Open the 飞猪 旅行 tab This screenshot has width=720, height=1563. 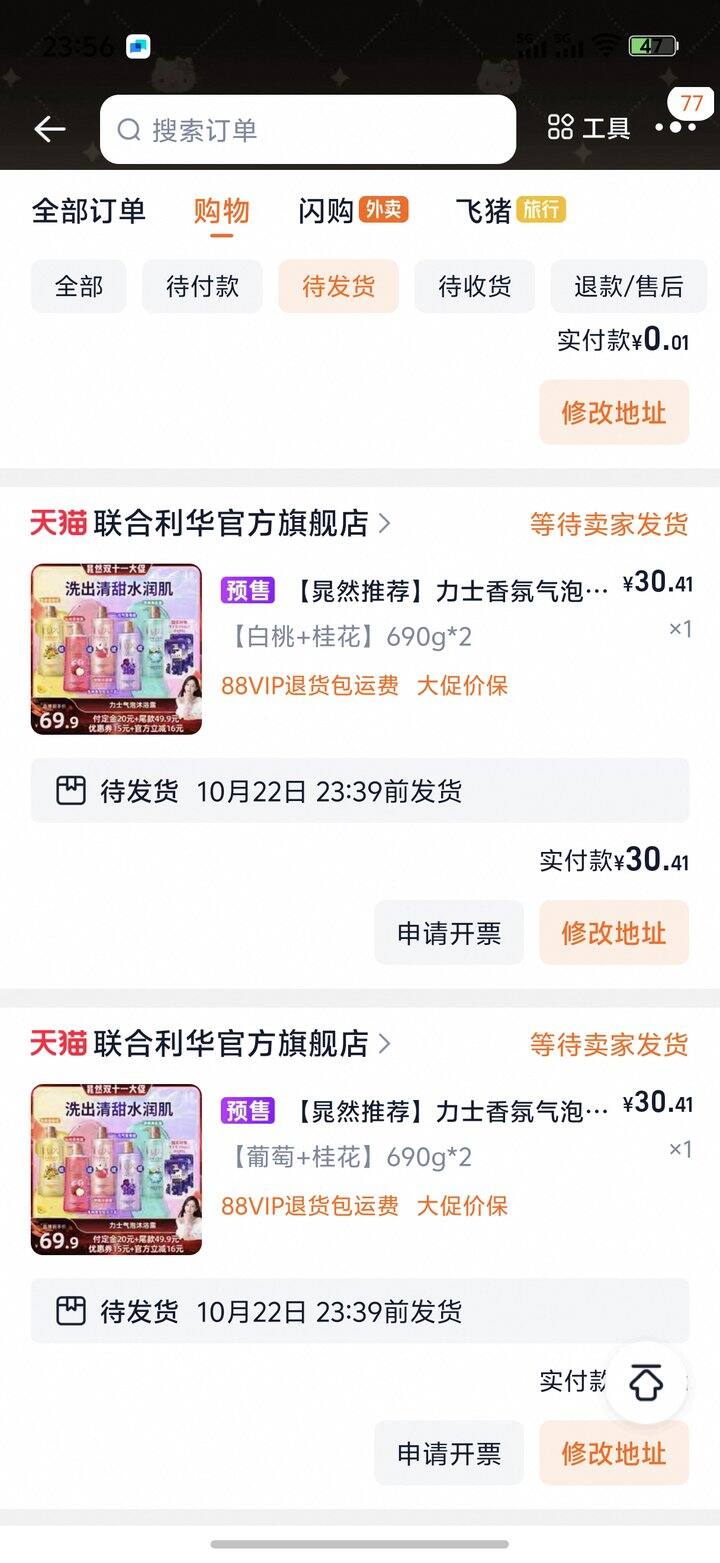click(510, 211)
